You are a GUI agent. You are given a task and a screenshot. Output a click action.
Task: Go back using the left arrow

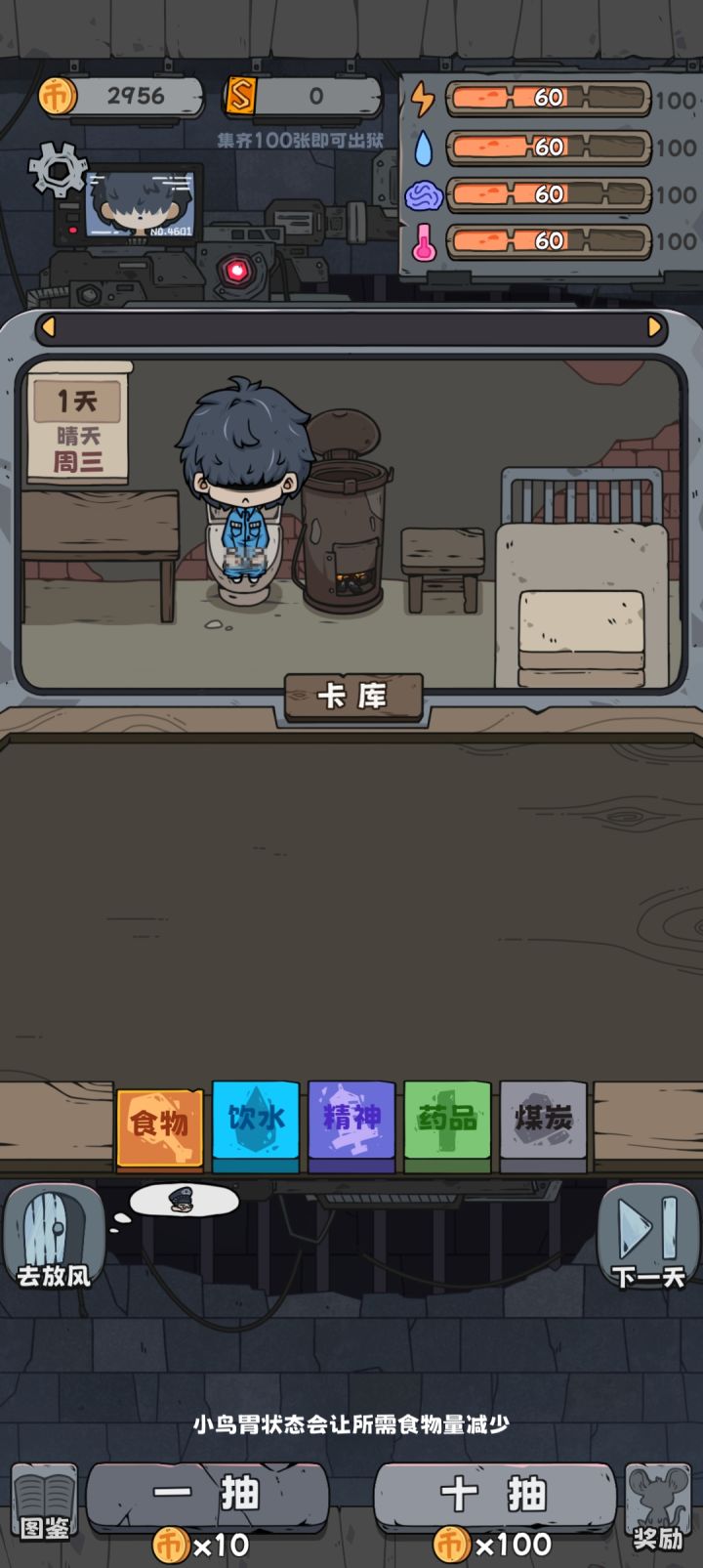[x=48, y=327]
